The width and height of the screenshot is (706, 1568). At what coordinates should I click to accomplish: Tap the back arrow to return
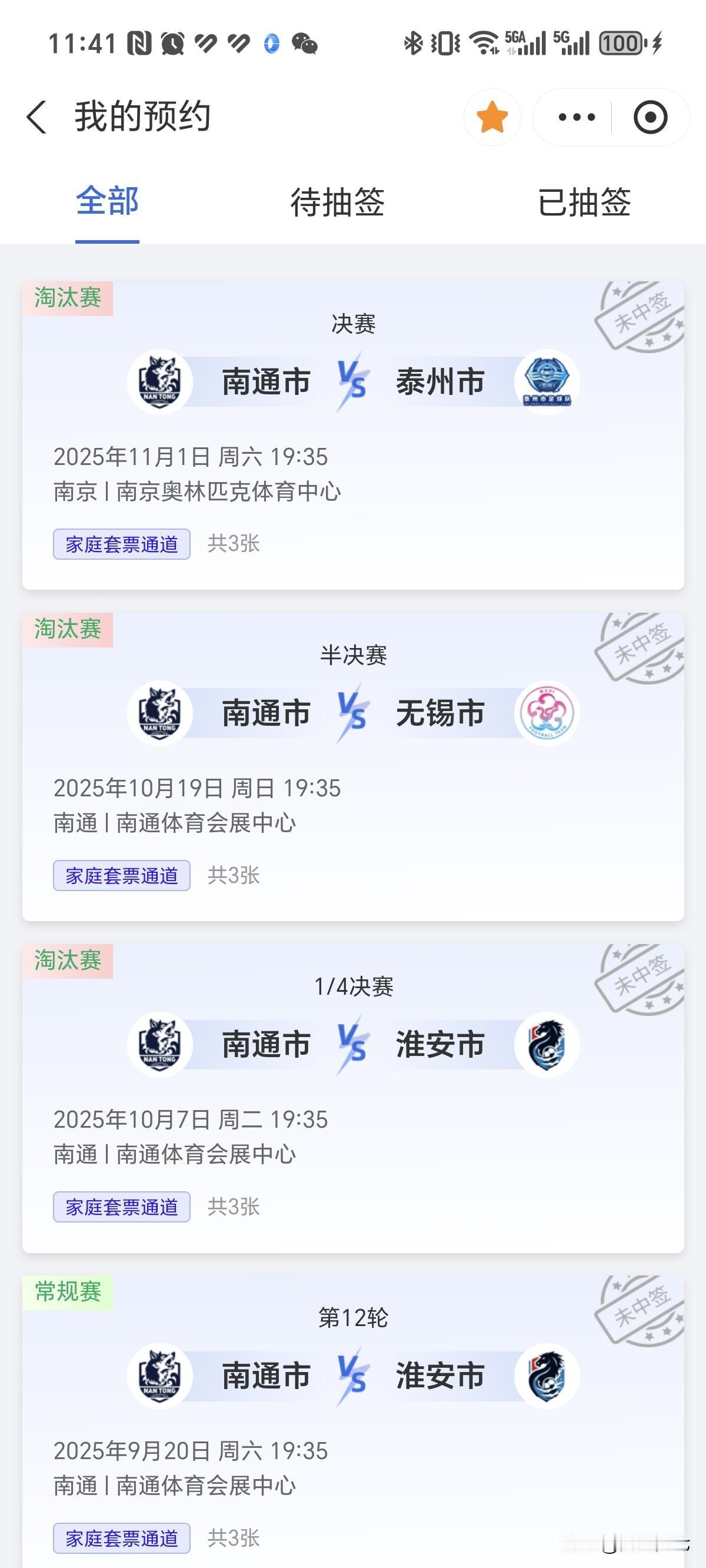tap(38, 117)
